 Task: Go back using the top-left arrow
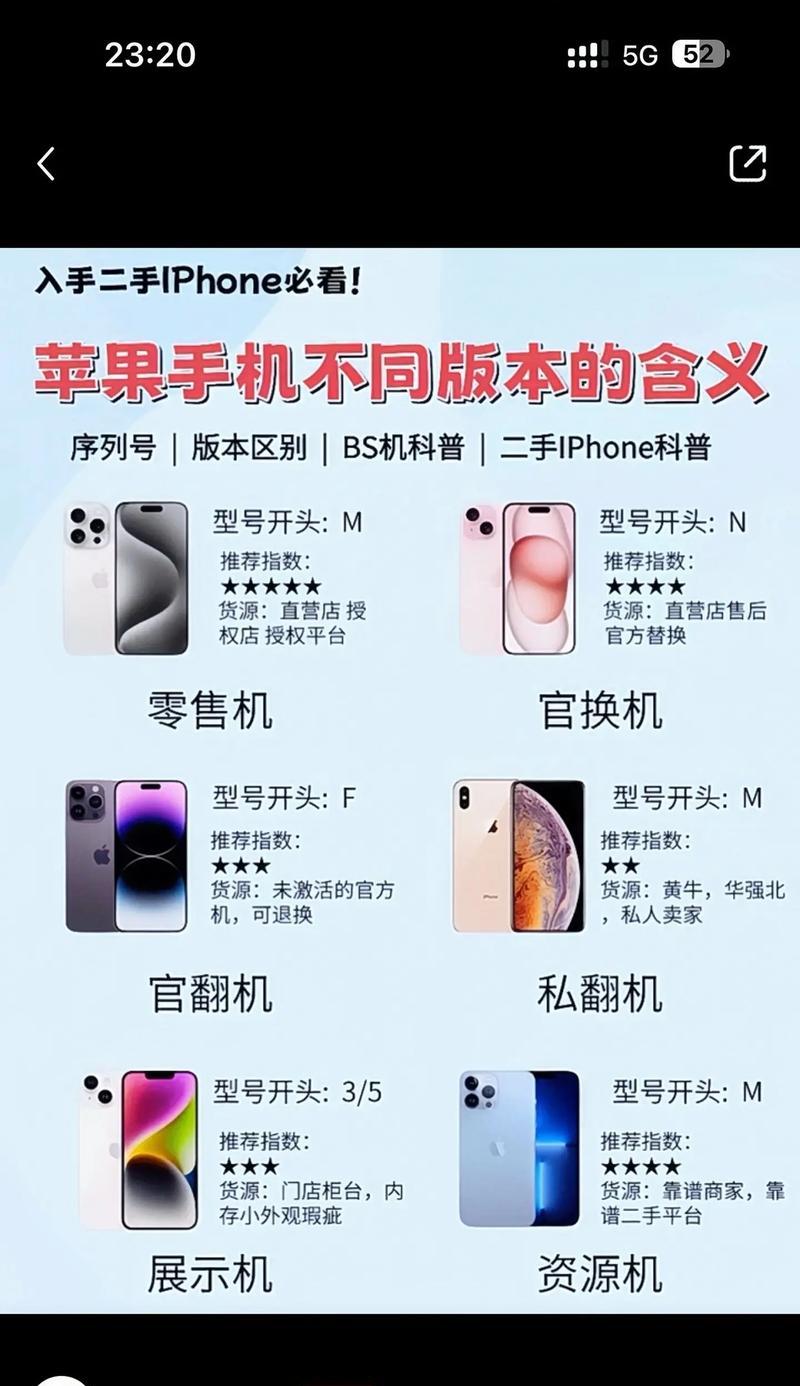46,164
